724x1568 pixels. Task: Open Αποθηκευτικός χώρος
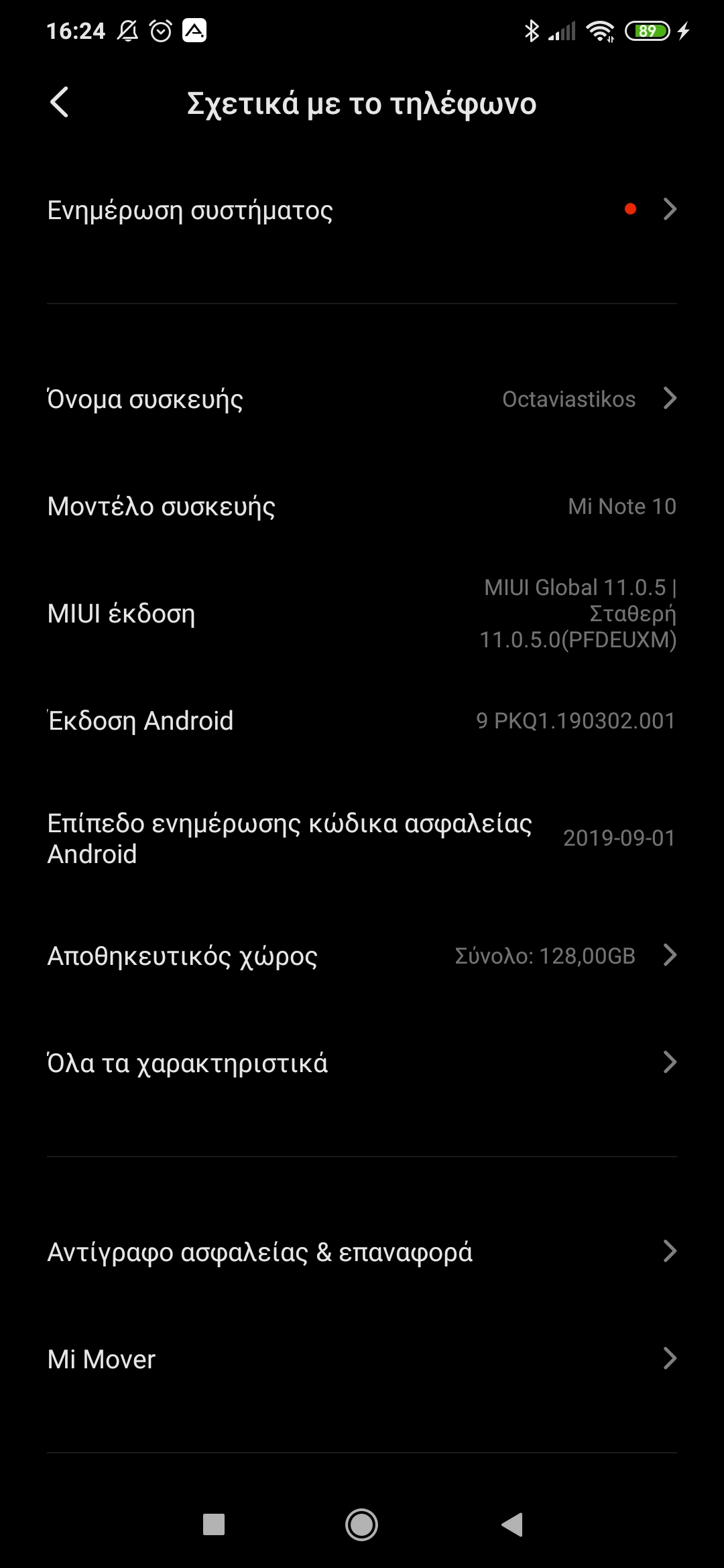coord(362,956)
